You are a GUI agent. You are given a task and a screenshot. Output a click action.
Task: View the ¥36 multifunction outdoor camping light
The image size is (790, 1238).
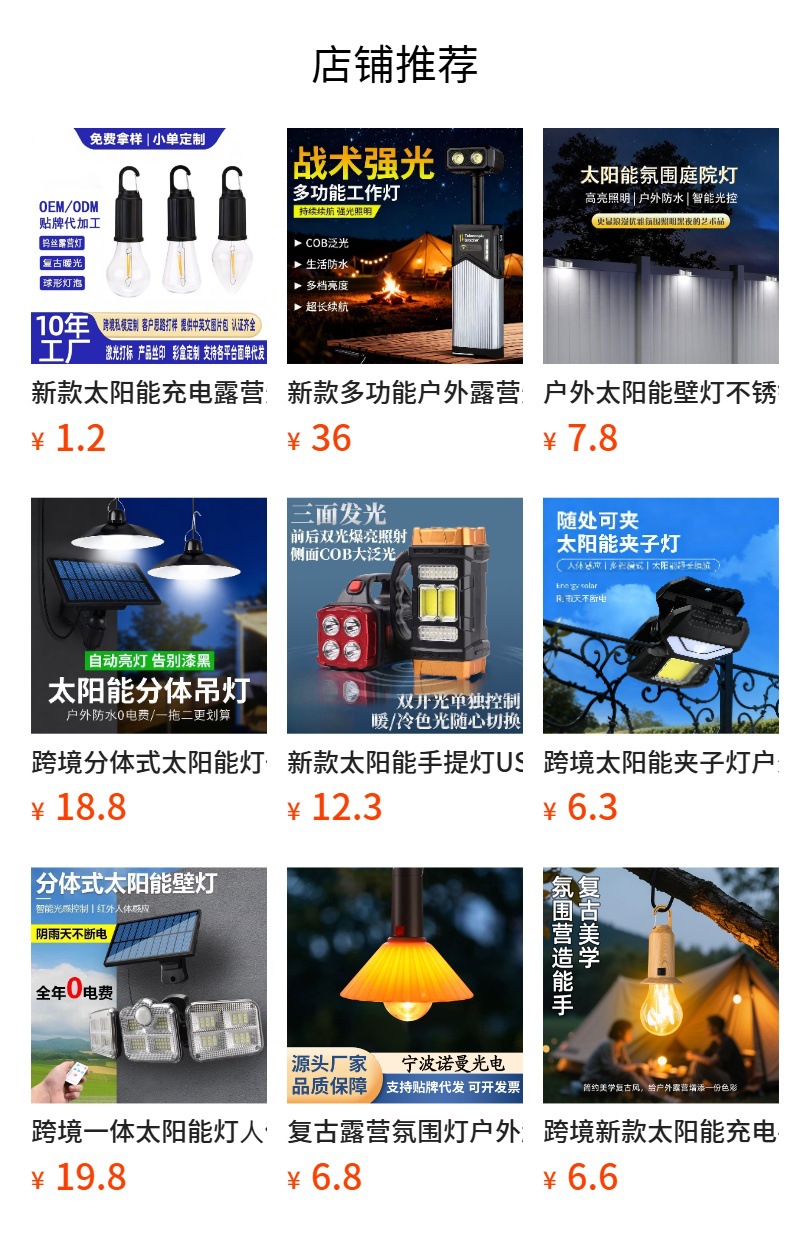pos(405,246)
